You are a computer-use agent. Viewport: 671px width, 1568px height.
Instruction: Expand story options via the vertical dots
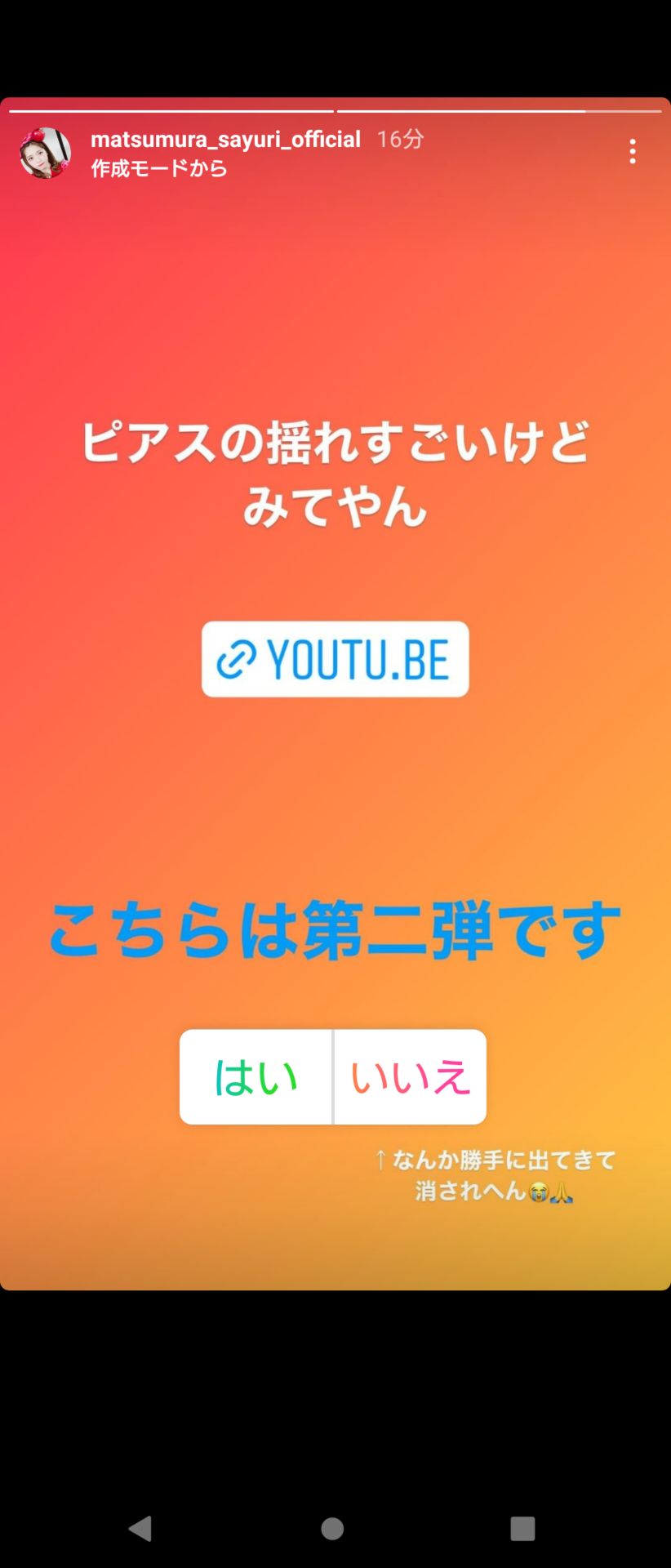[x=633, y=151]
